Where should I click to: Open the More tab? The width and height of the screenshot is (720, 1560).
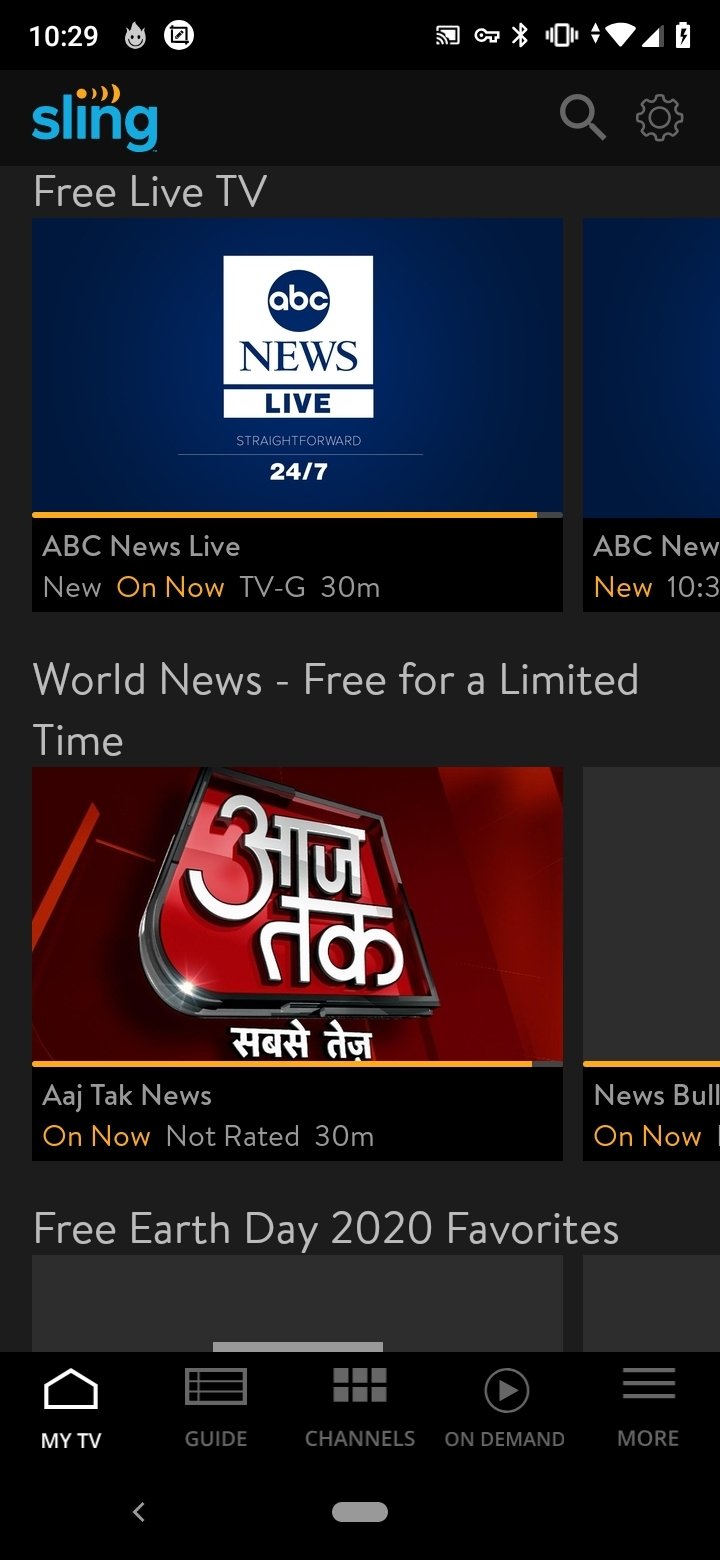point(648,1408)
